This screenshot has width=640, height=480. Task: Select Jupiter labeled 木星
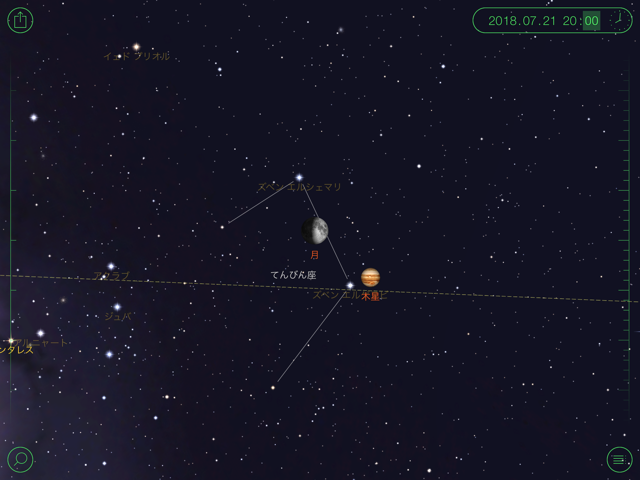tap(370, 277)
